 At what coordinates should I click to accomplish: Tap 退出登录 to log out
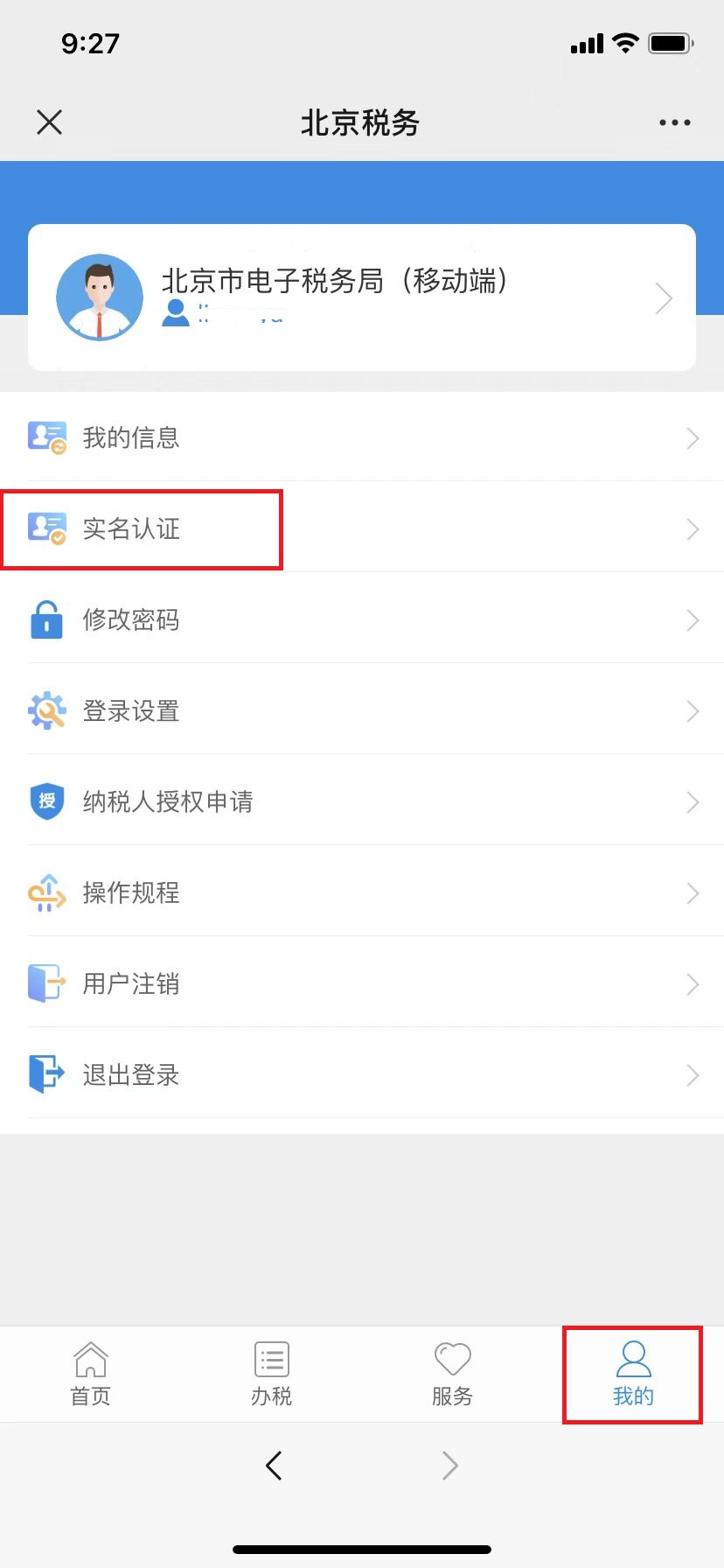point(362,1074)
